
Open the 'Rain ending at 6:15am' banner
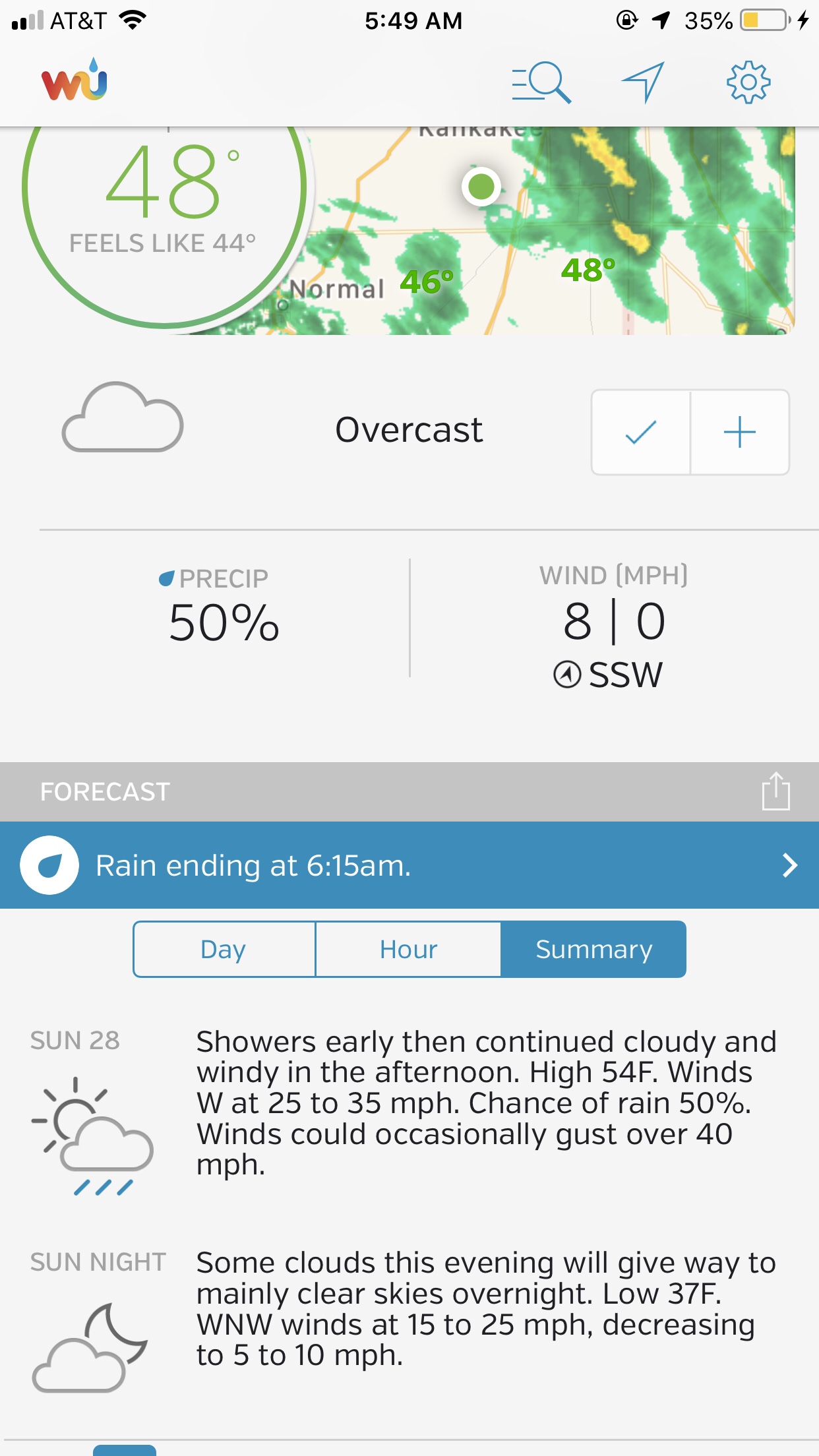(x=409, y=865)
